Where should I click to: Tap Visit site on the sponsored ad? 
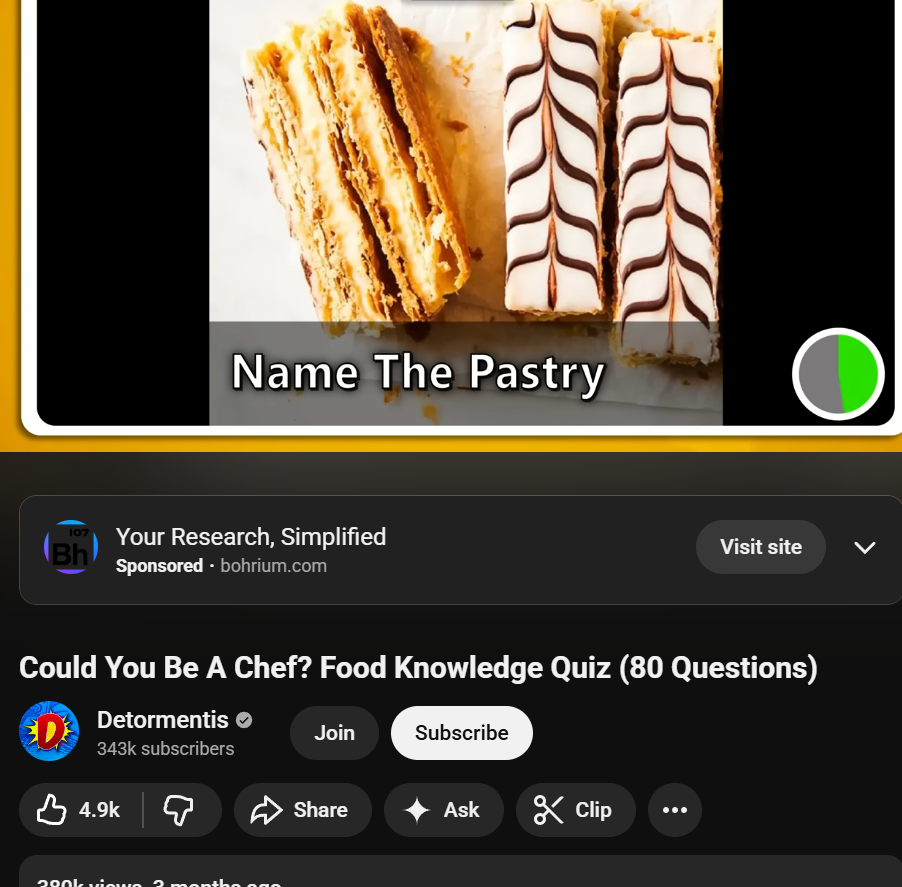click(760, 547)
